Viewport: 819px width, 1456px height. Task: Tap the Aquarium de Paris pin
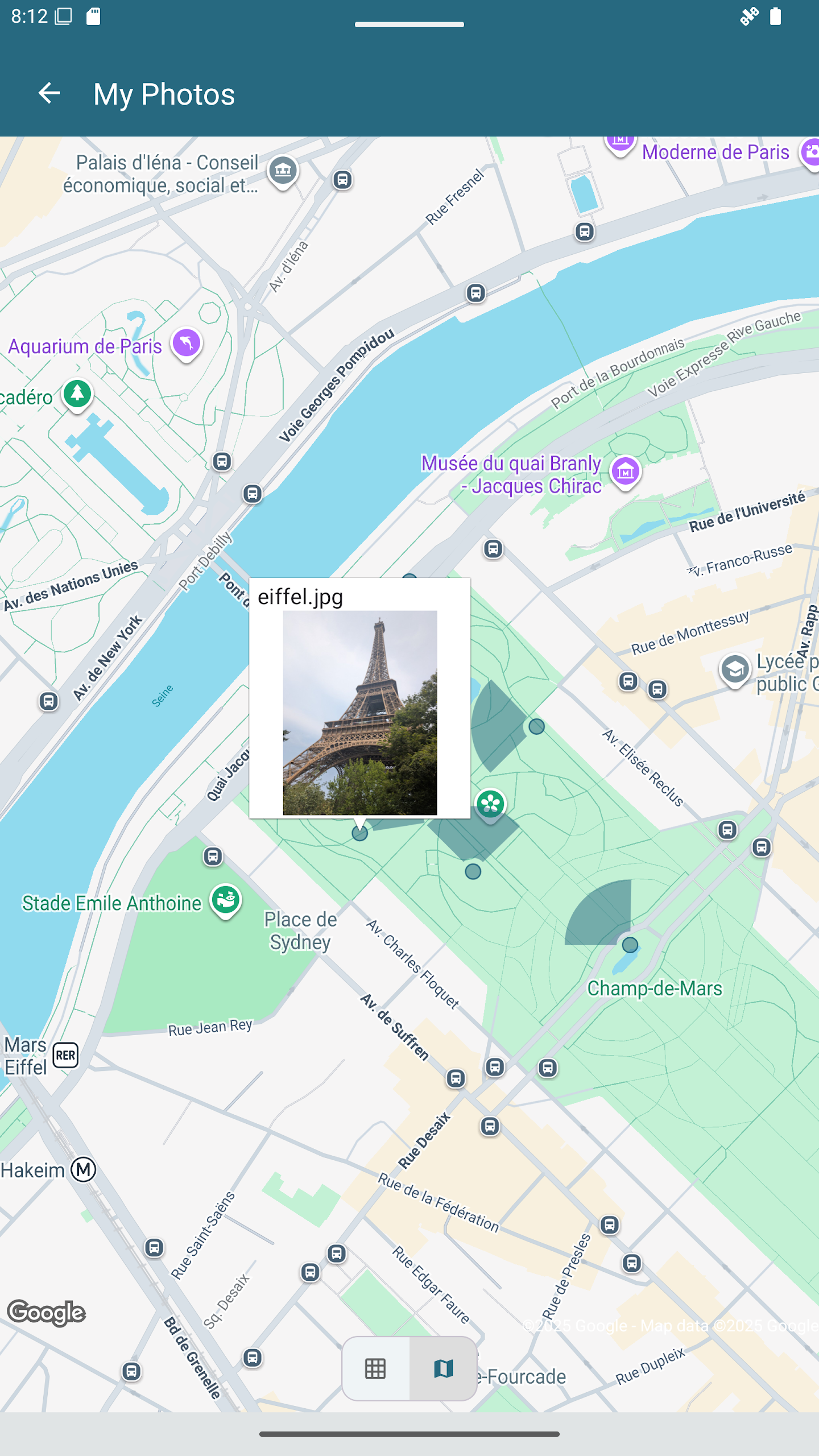tap(187, 343)
